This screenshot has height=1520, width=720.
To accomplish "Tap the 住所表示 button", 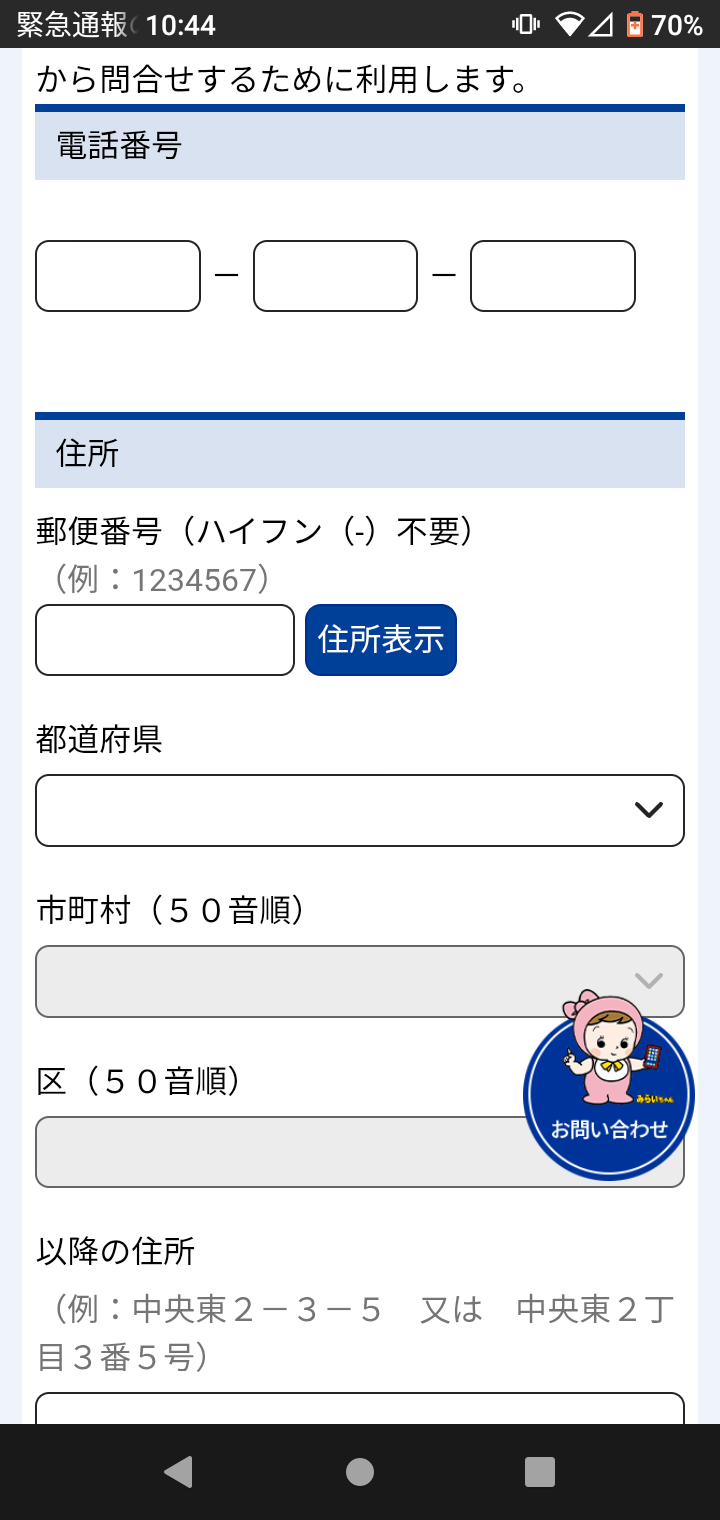I will (x=381, y=640).
